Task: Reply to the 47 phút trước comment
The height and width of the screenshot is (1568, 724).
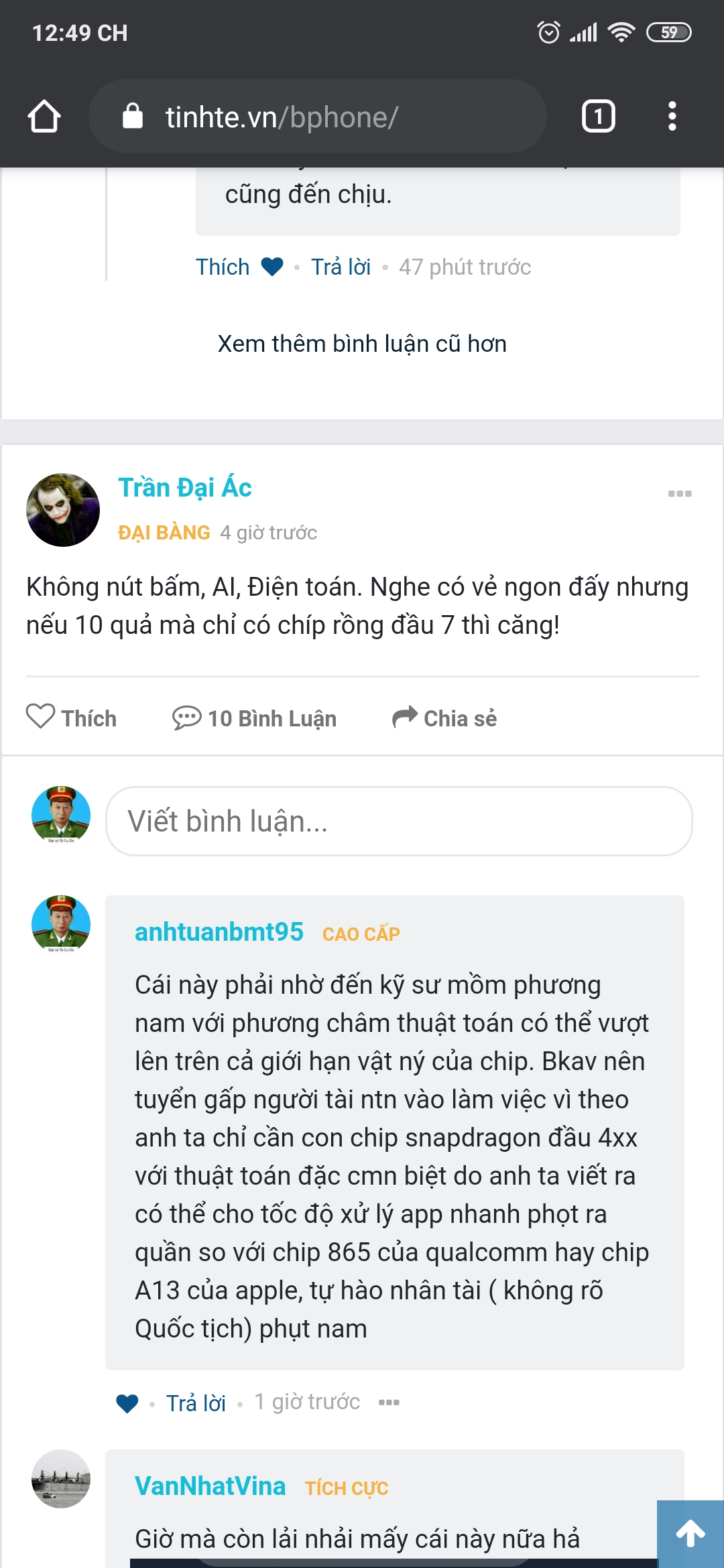Action: pos(341,267)
